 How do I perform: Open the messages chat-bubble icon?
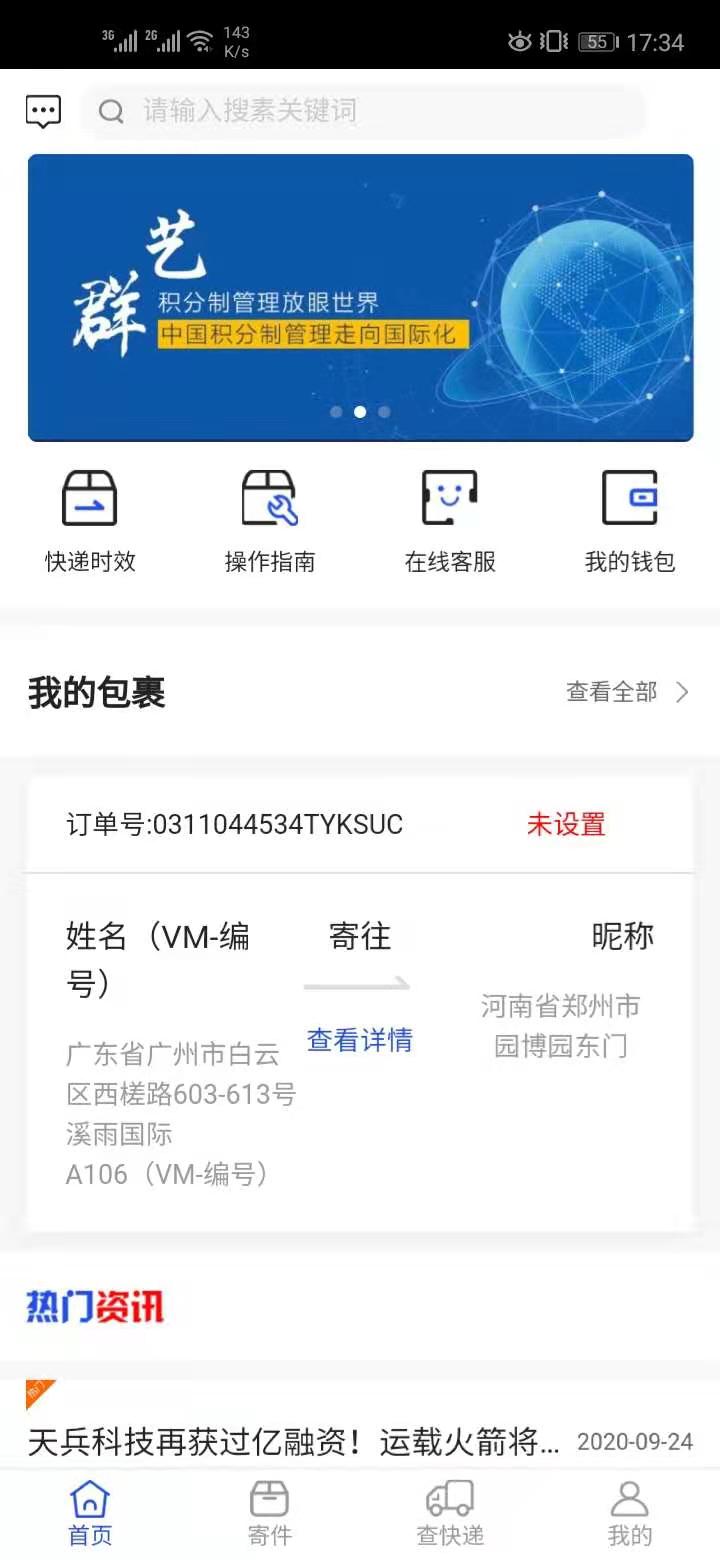pyautogui.click(x=43, y=111)
